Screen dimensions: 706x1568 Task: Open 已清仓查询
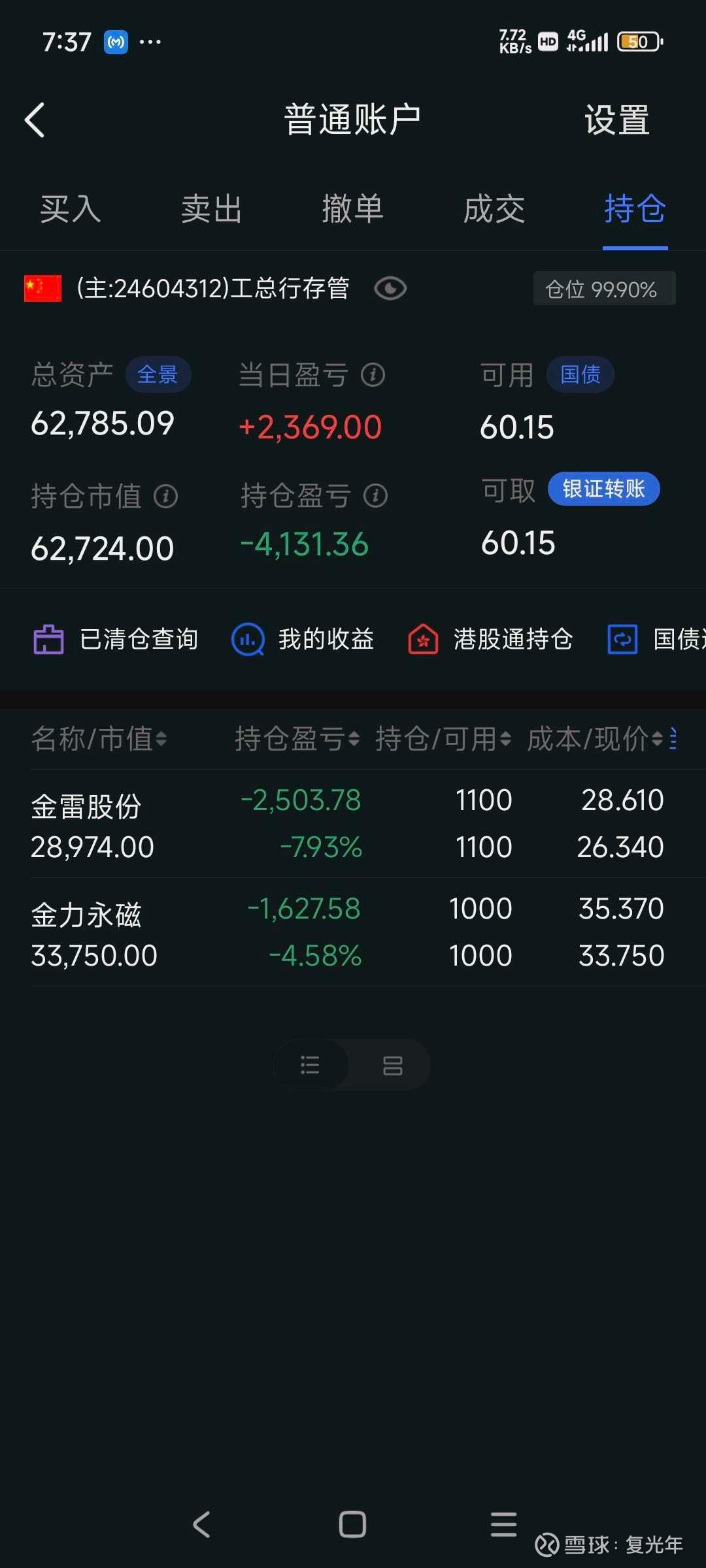click(116, 639)
